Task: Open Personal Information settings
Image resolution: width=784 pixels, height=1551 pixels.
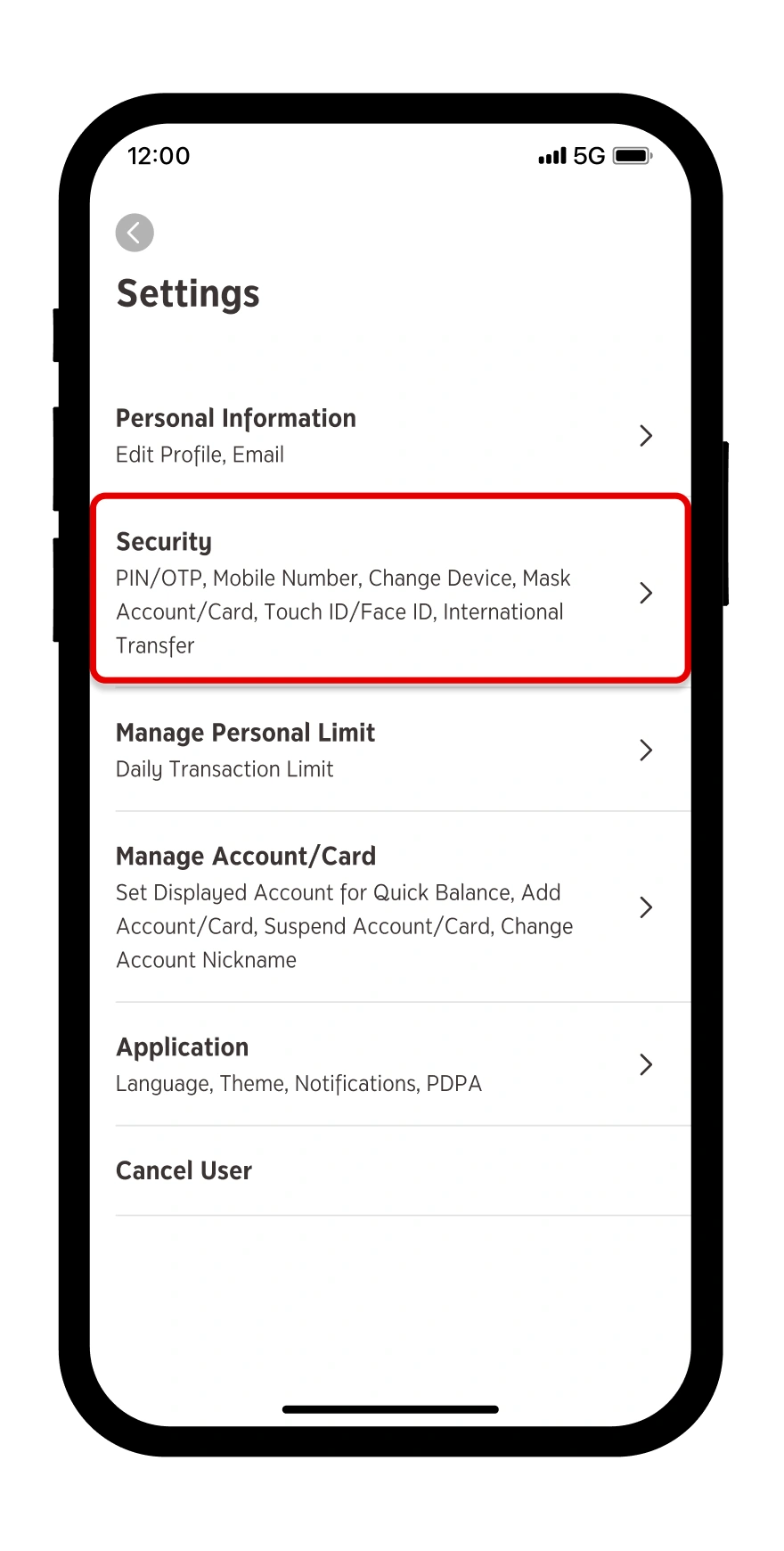Action: click(x=390, y=436)
